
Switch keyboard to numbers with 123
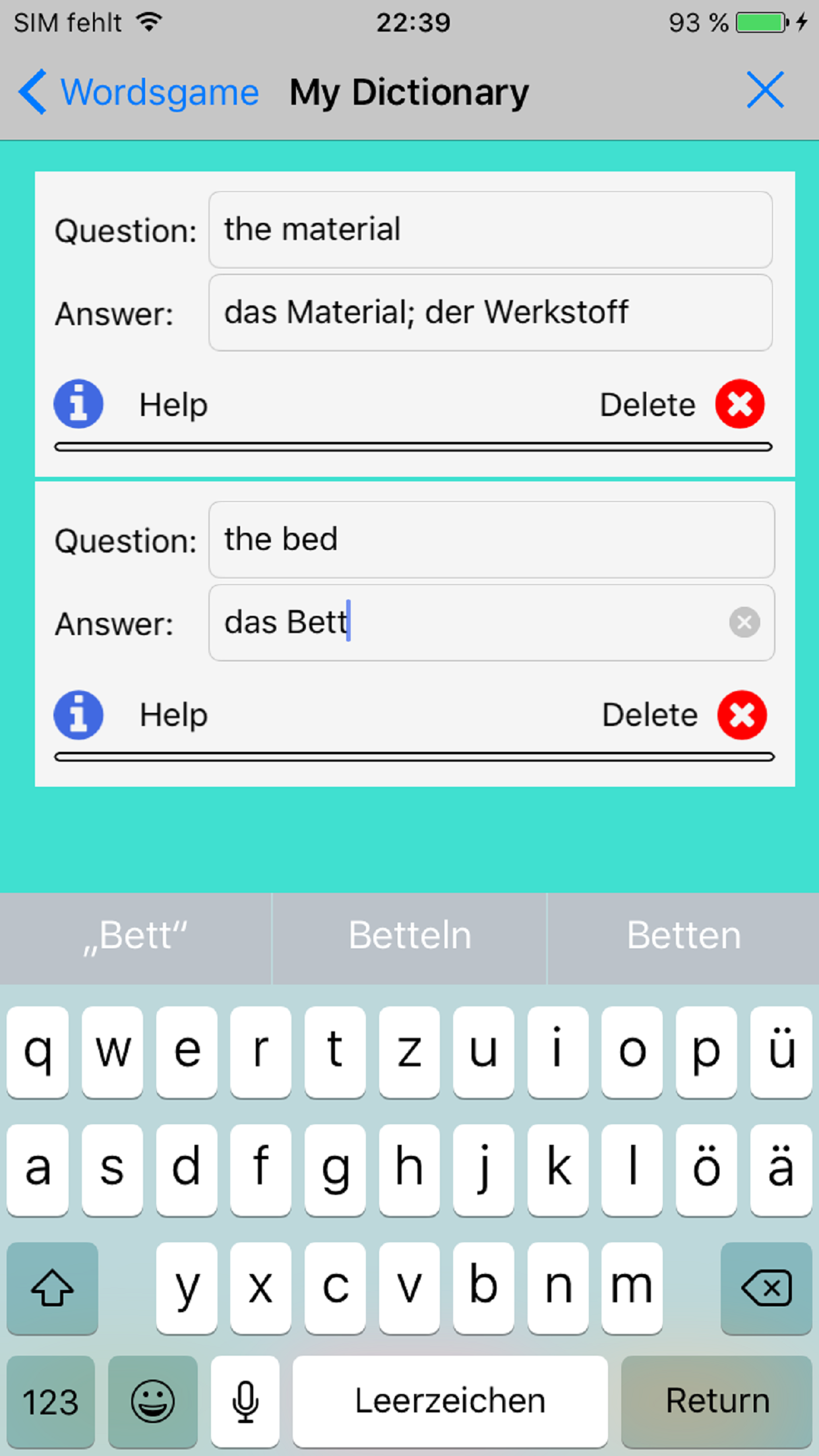pos(51,1401)
